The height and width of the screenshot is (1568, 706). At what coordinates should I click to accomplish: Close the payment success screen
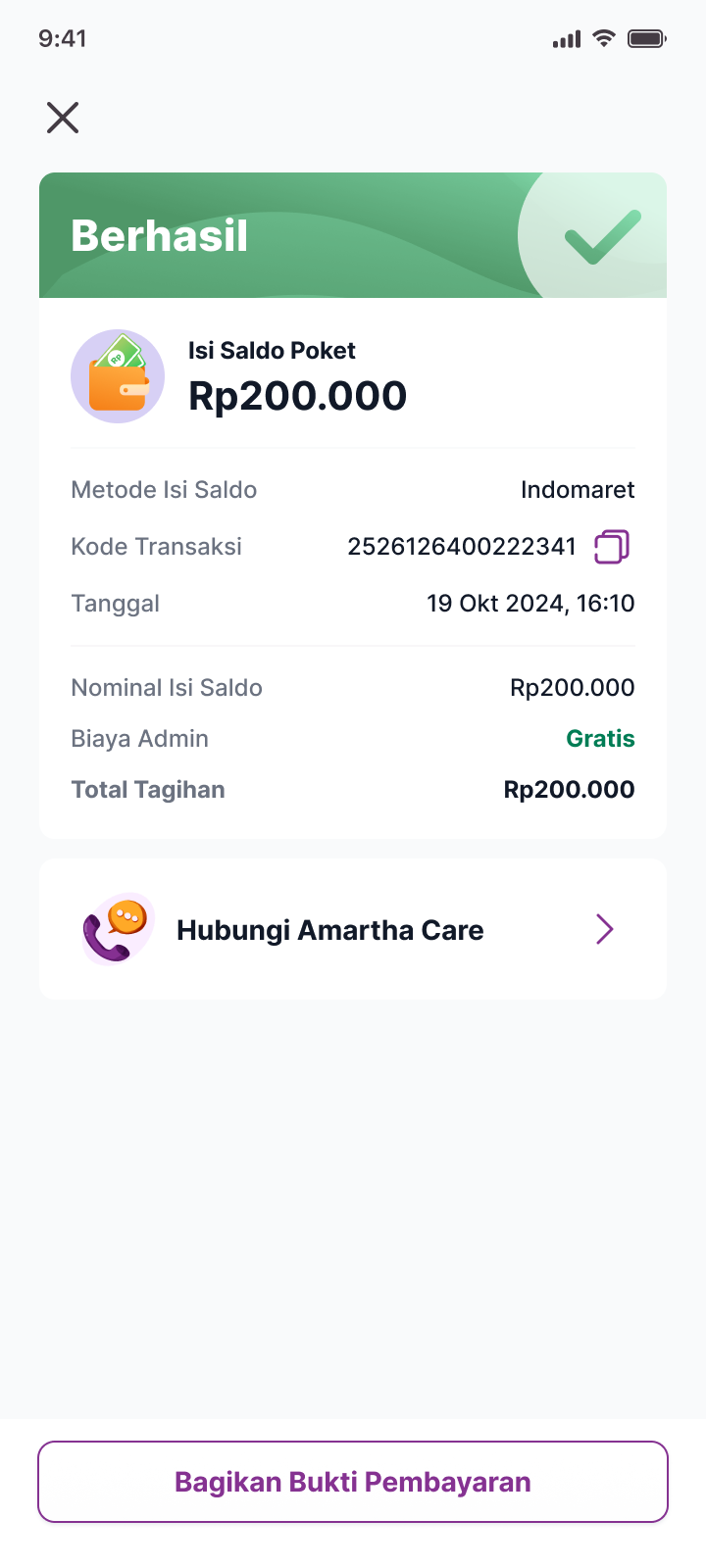[x=63, y=118]
